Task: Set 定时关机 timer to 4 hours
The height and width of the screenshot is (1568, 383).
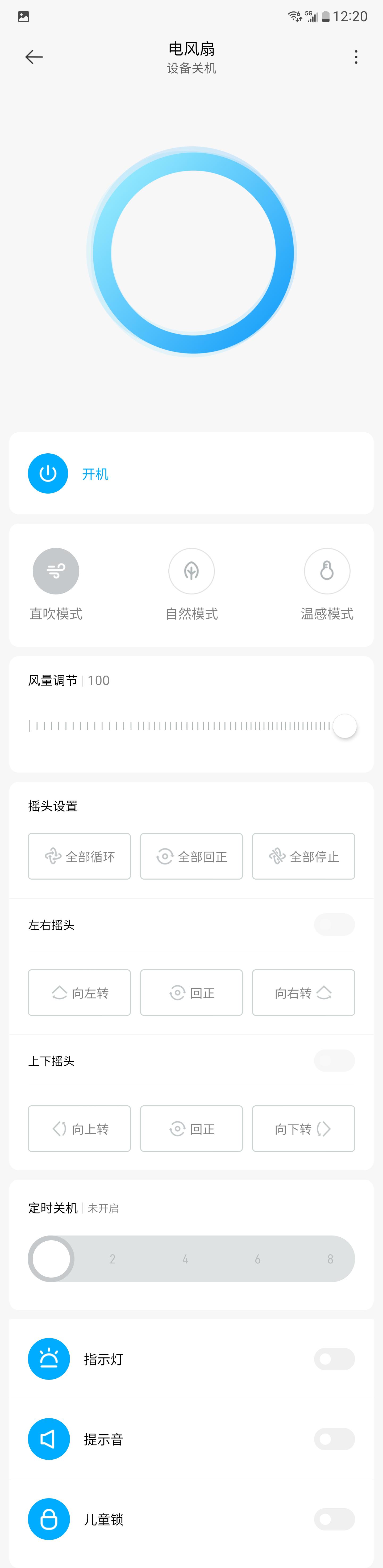Action: 185,1259
